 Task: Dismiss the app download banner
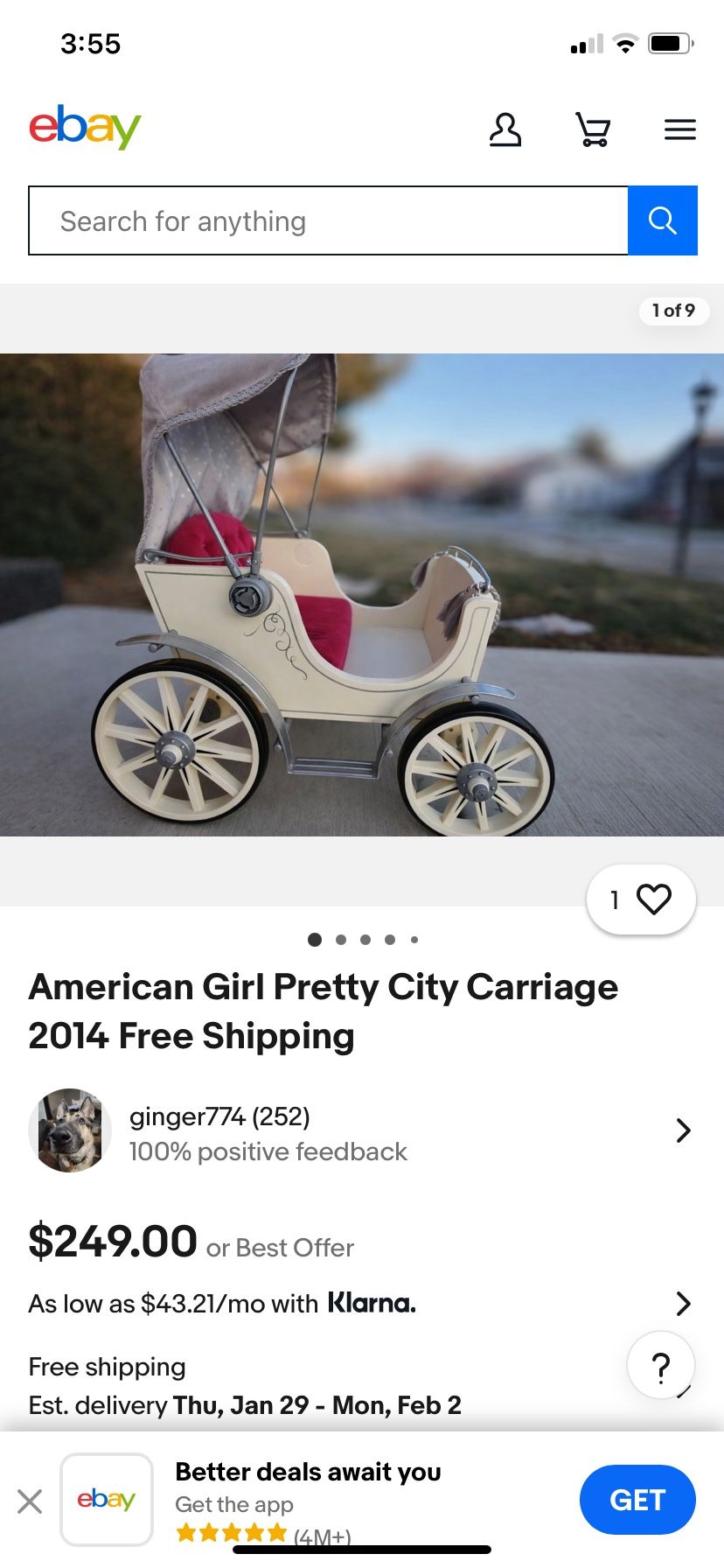(x=30, y=1501)
